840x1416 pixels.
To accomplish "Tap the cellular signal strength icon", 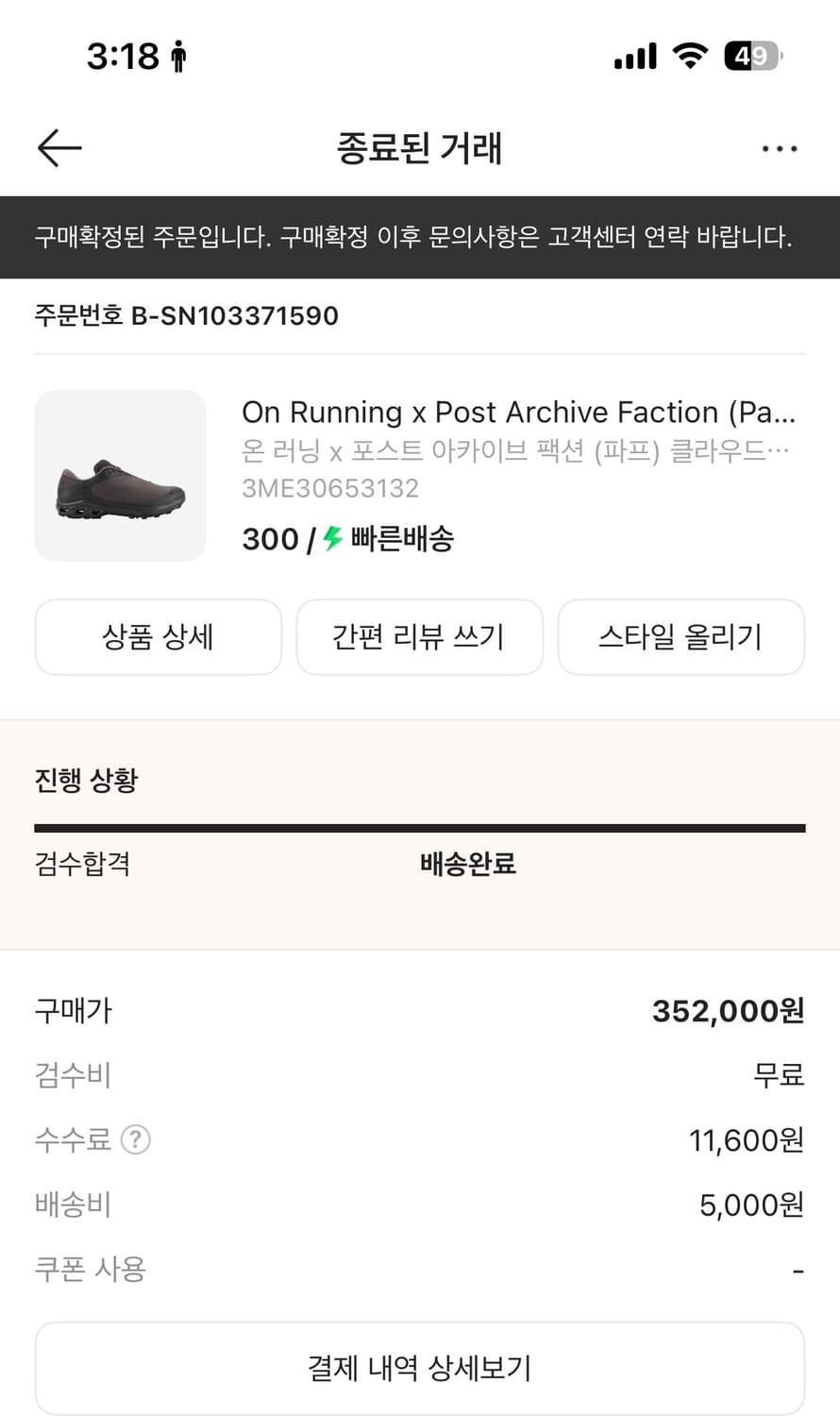I will (x=634, y=56).
